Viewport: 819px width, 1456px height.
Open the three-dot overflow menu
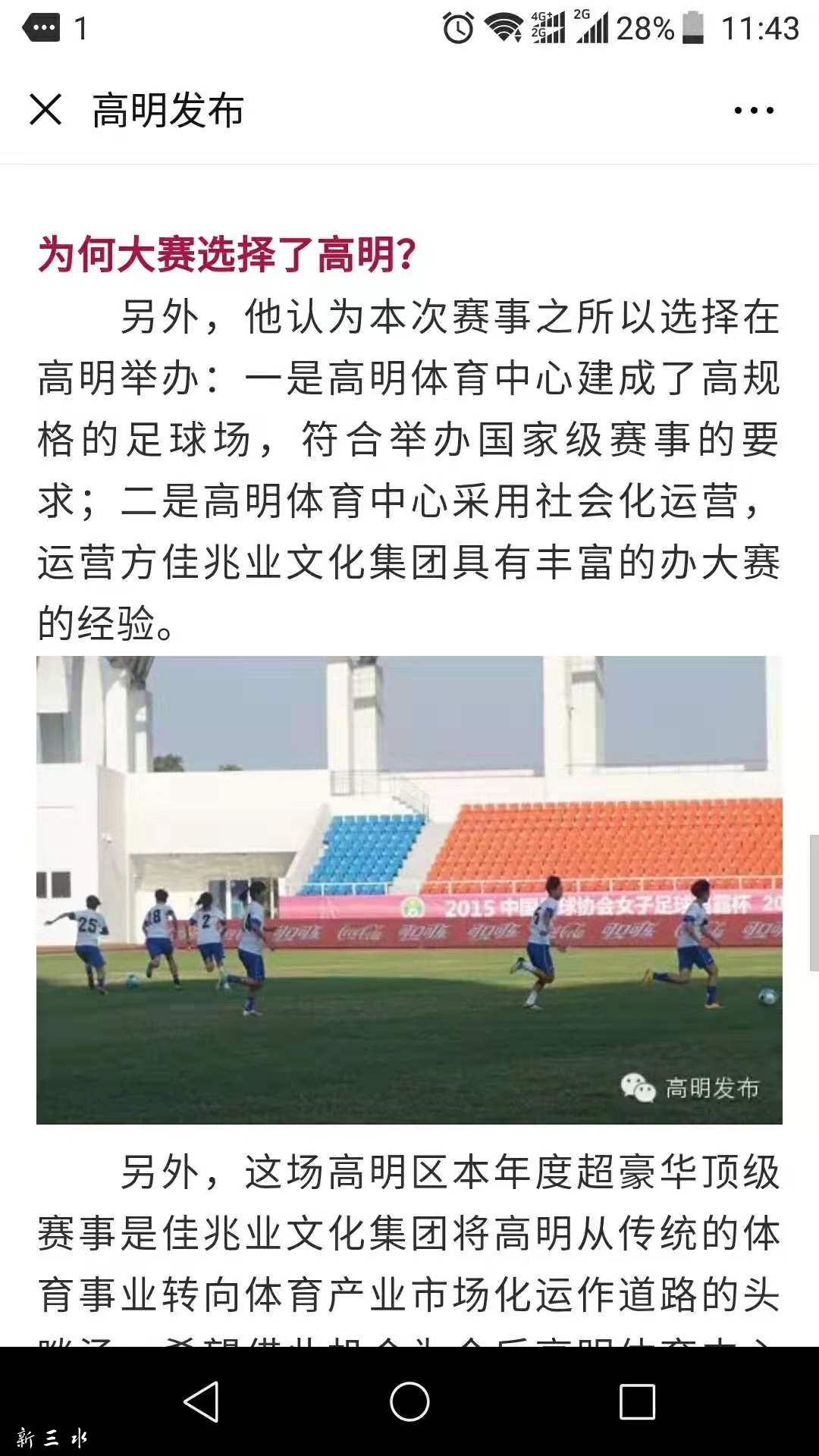[x=754, y=111]
